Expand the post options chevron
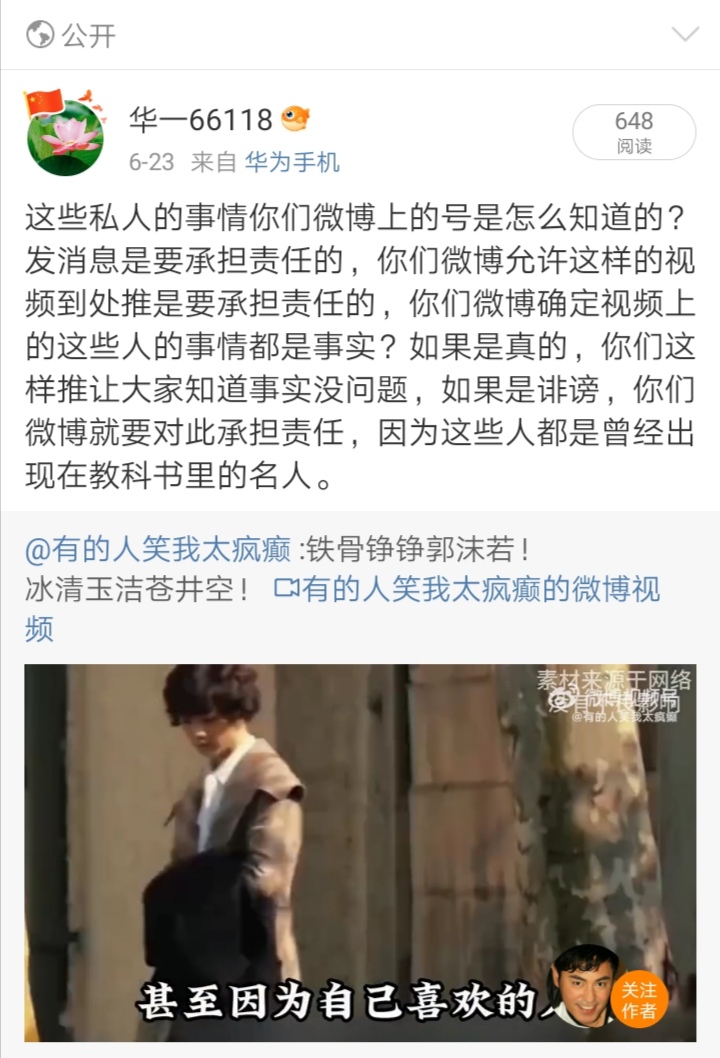The width and height of the screenshot is (720, 1058). [x=685, y=35]
